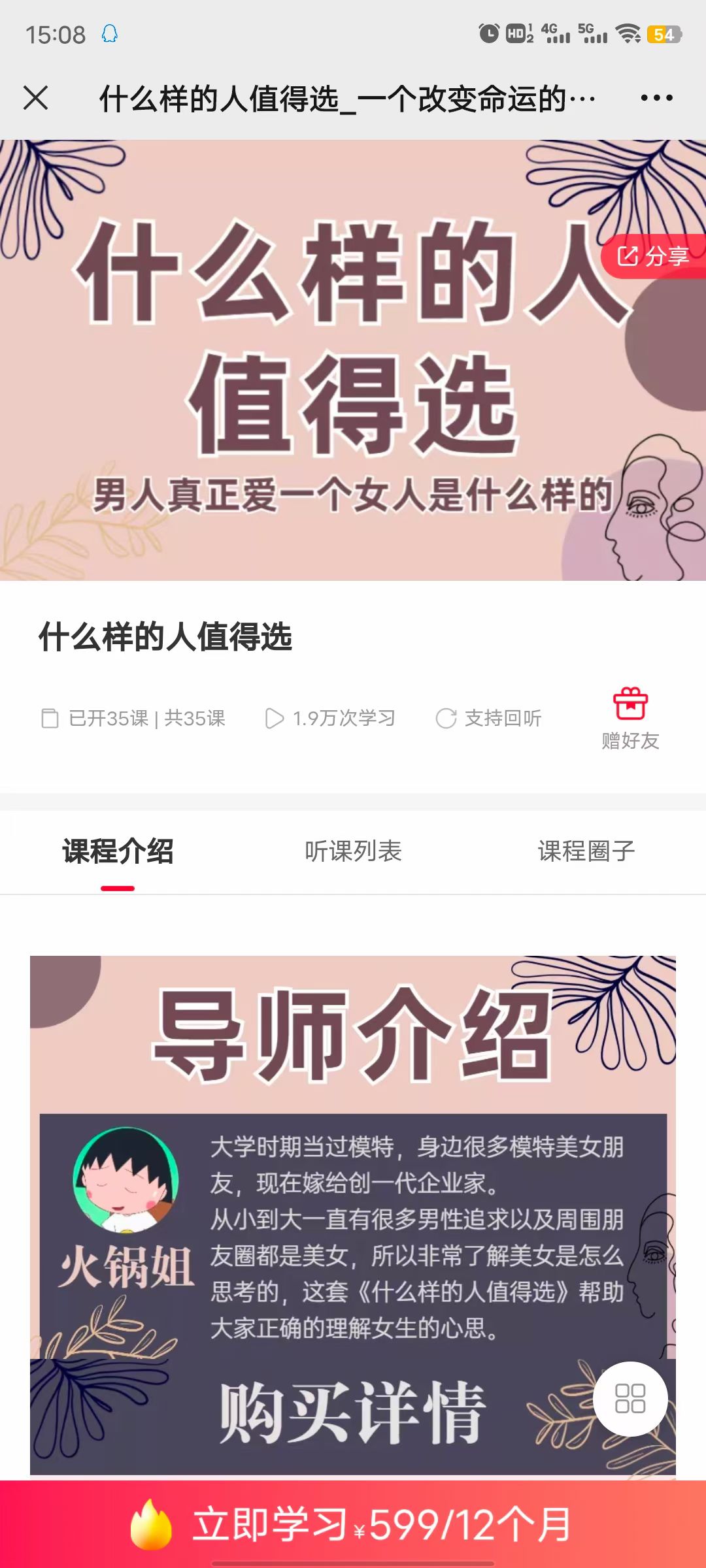Tap 立即学习 to buy for ¥599
This screenshot has height=1568, width=706.
pyautogui.click(x=353, y=1524)
